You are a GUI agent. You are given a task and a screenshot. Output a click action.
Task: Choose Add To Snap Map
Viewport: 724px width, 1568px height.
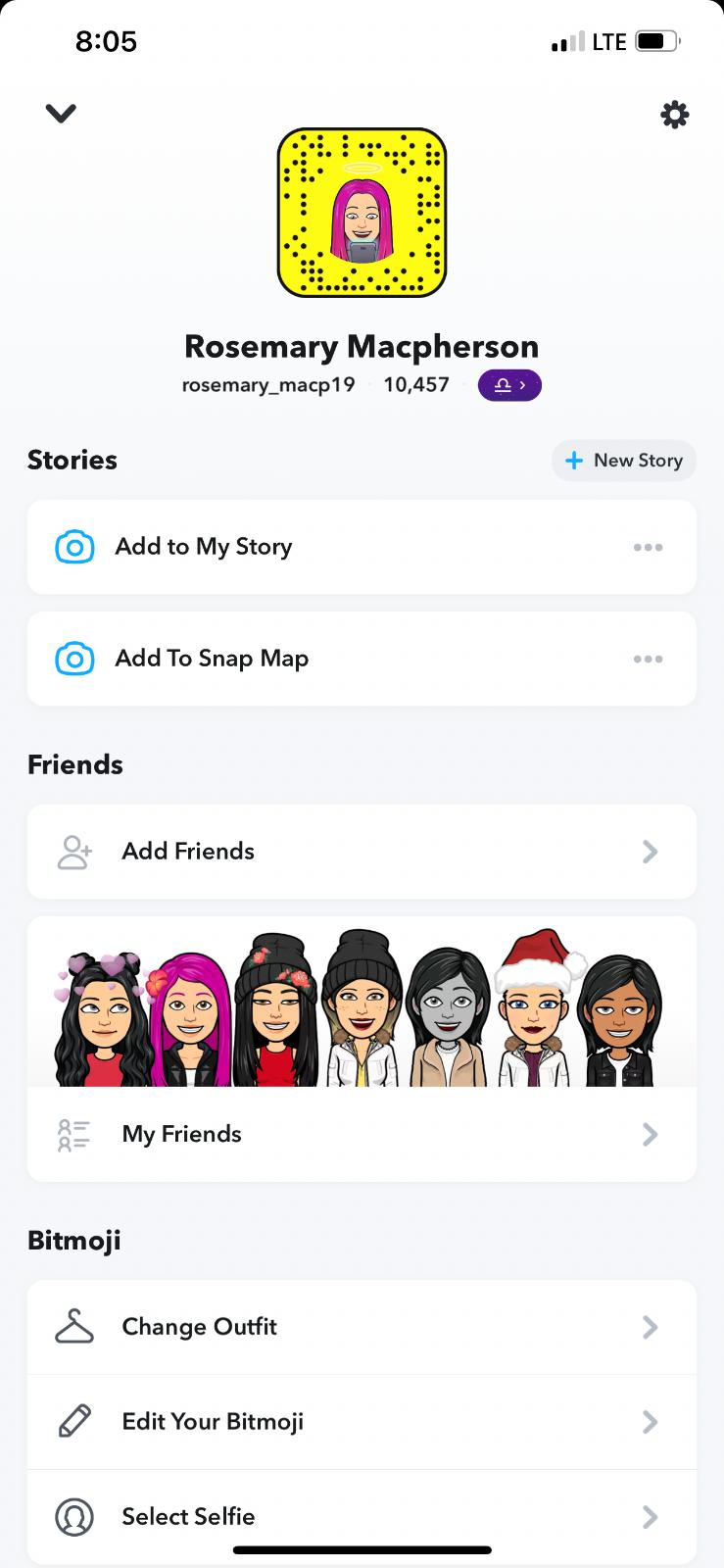[x=212, y=659]
